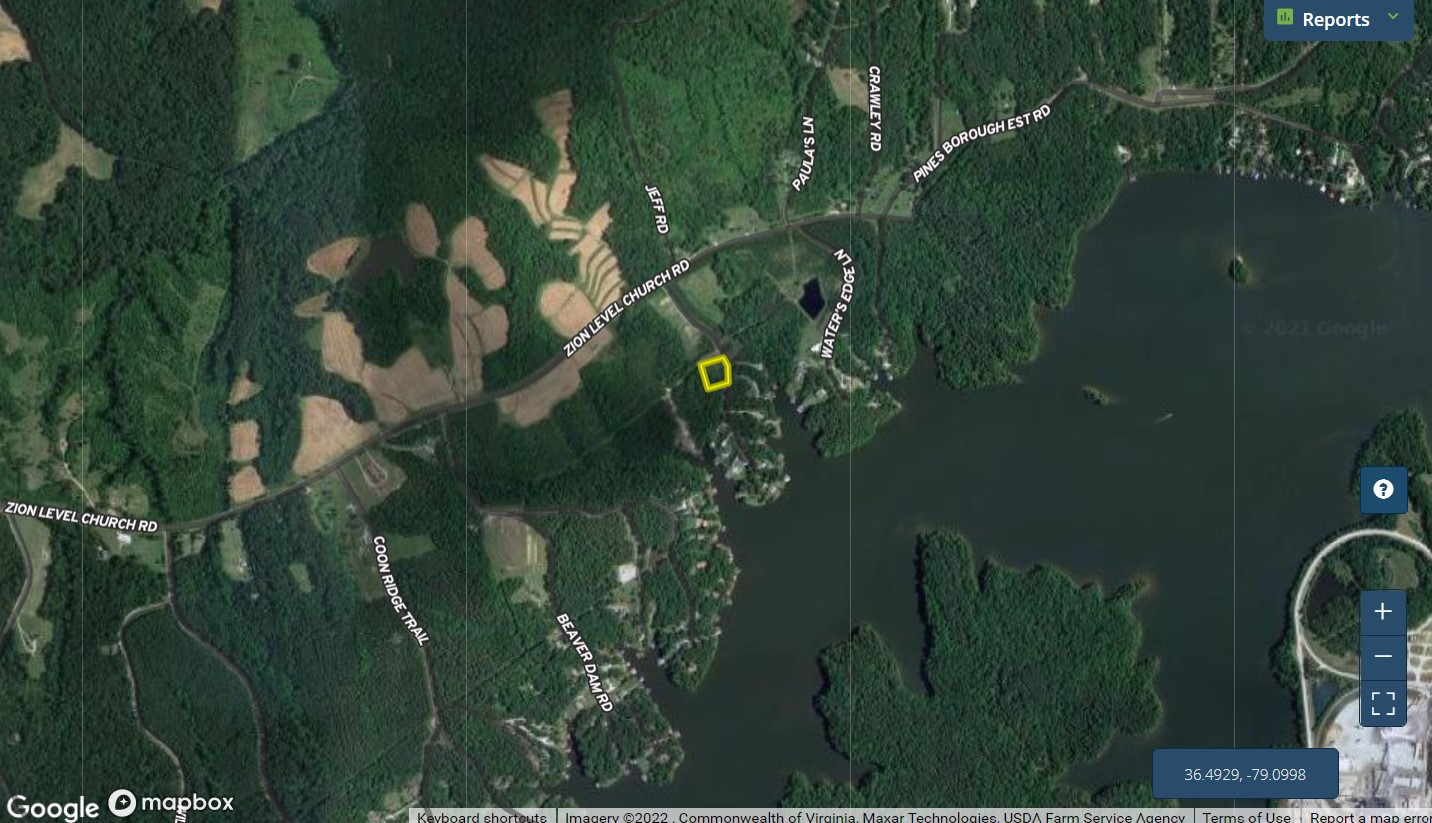The height and width of the screenshot is (823, 1432).
Task: Open the Terms of Use link
Action: click(1246, 816)
